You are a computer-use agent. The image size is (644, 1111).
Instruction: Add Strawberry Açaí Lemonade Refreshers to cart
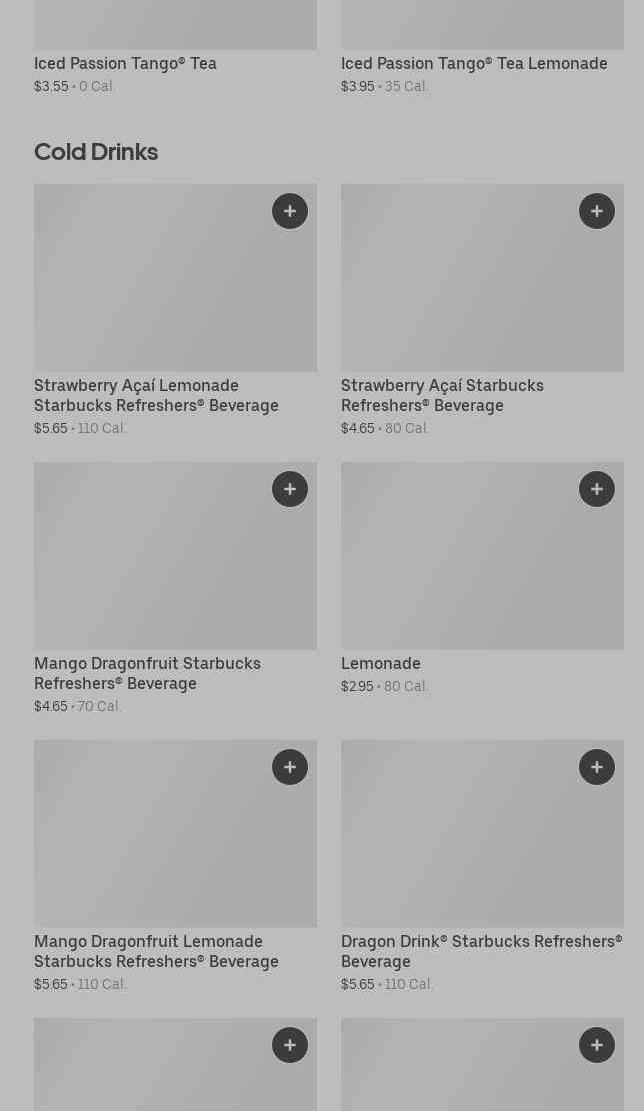tap(290, 211)
